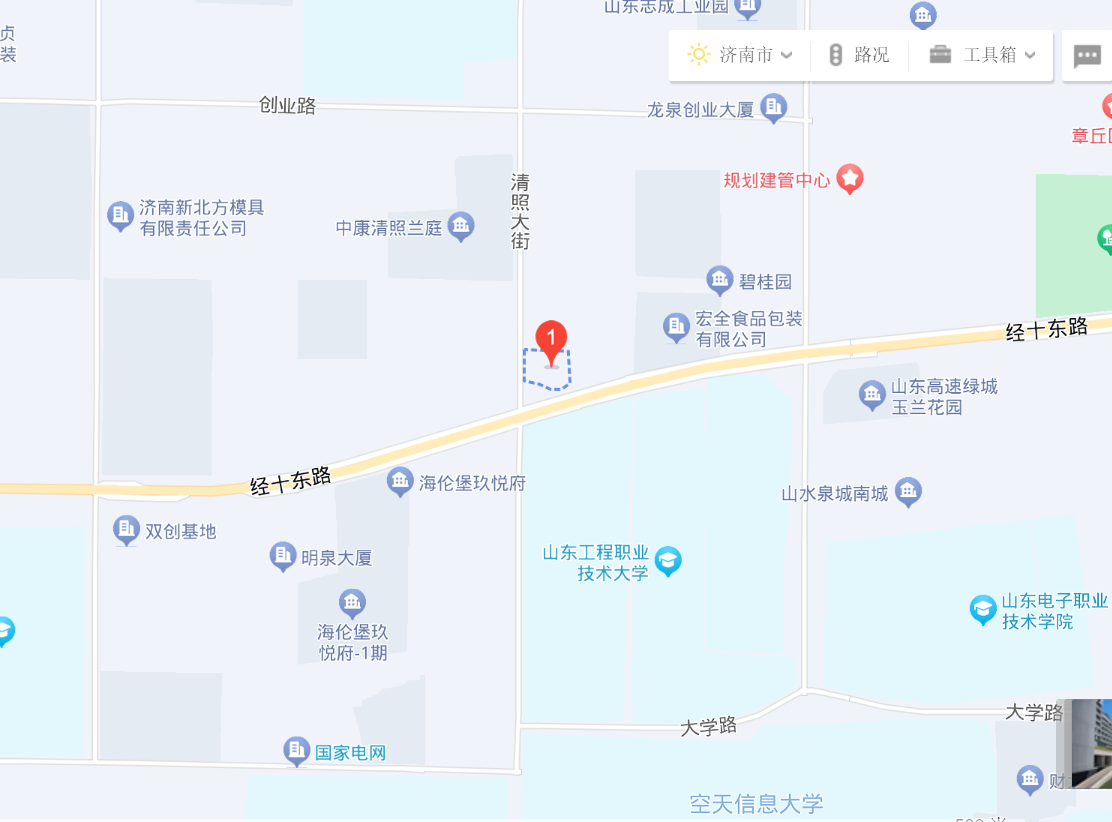
Task: Select 山东高速绿城玉兰花园 on the map
Action: 872,394
